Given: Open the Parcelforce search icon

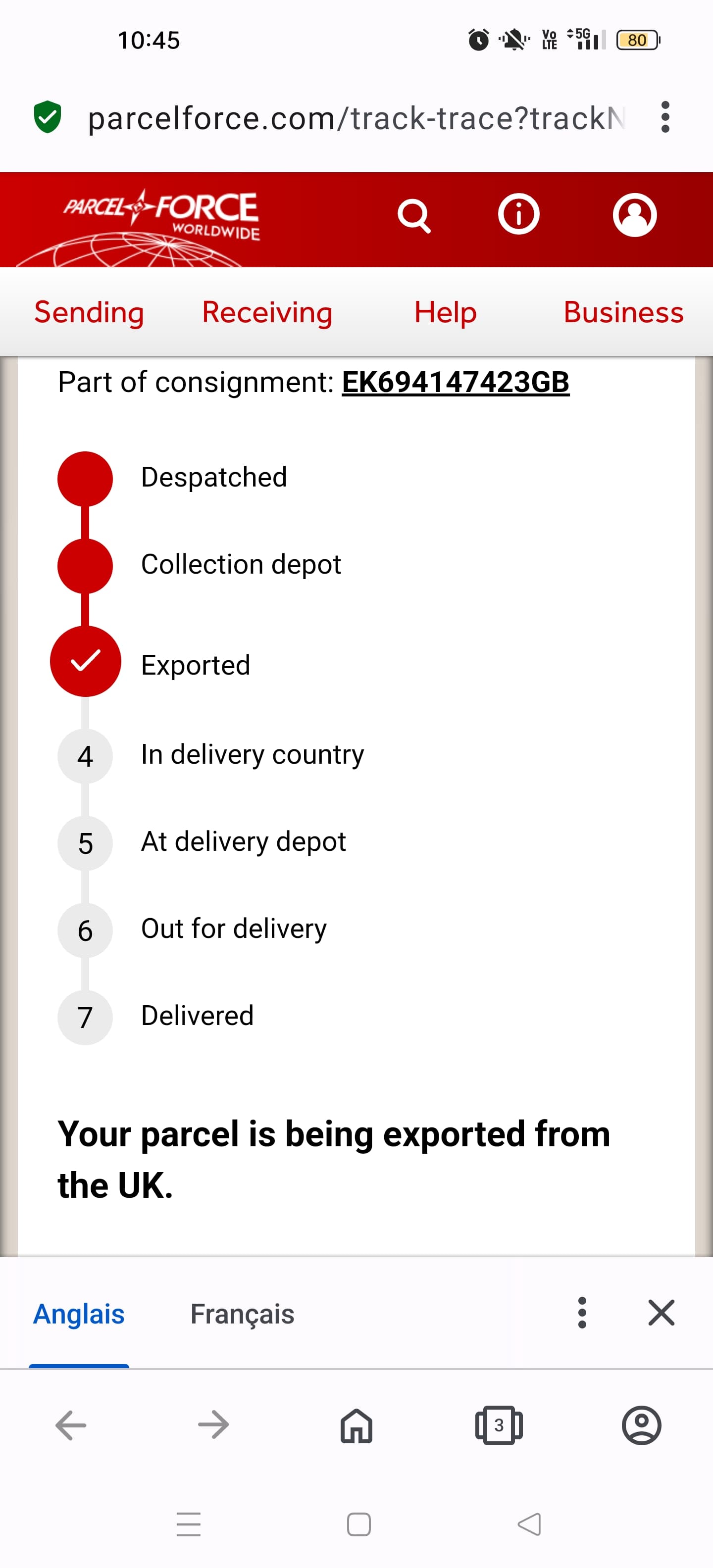Looking at the screenshot, I should [414, 215].
